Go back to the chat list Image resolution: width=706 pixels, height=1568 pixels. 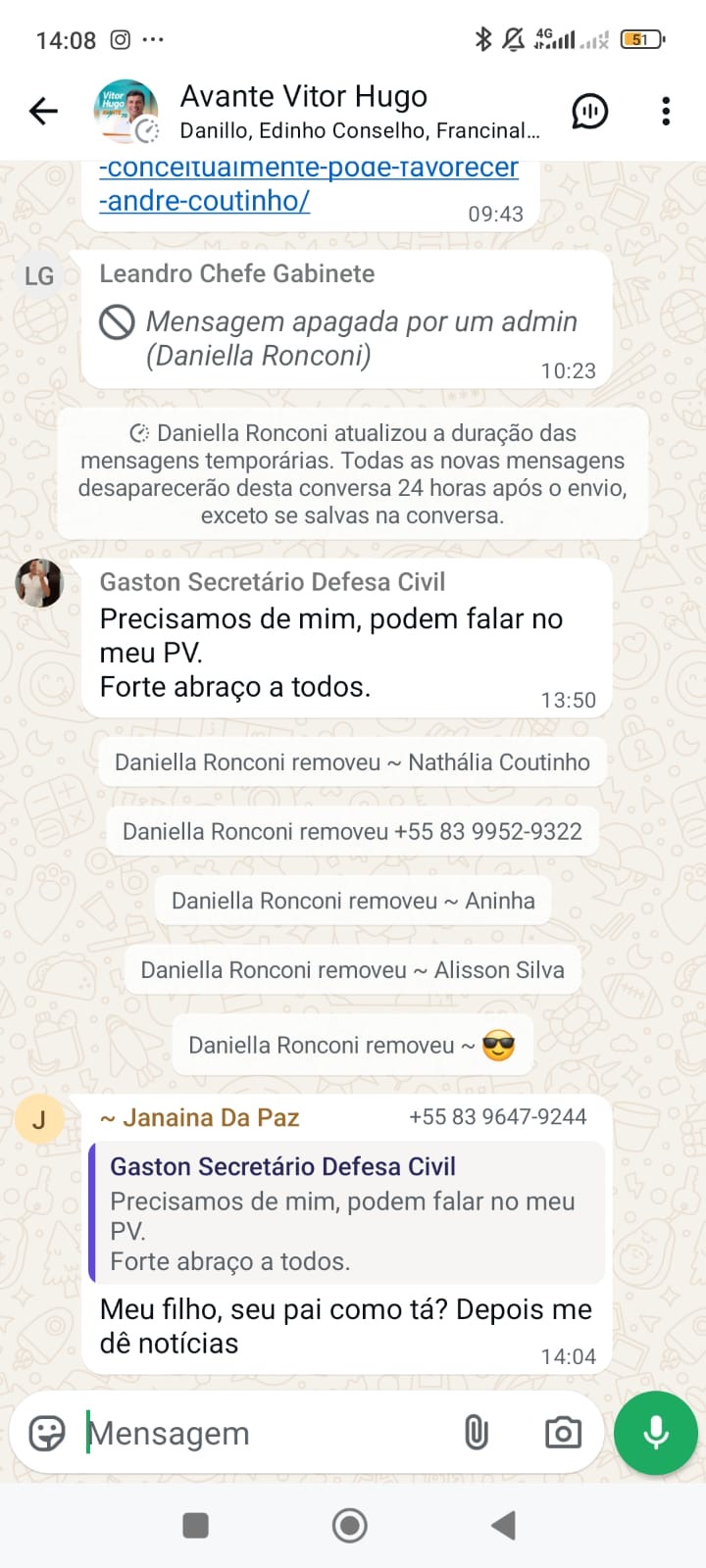tap(43, 112)
